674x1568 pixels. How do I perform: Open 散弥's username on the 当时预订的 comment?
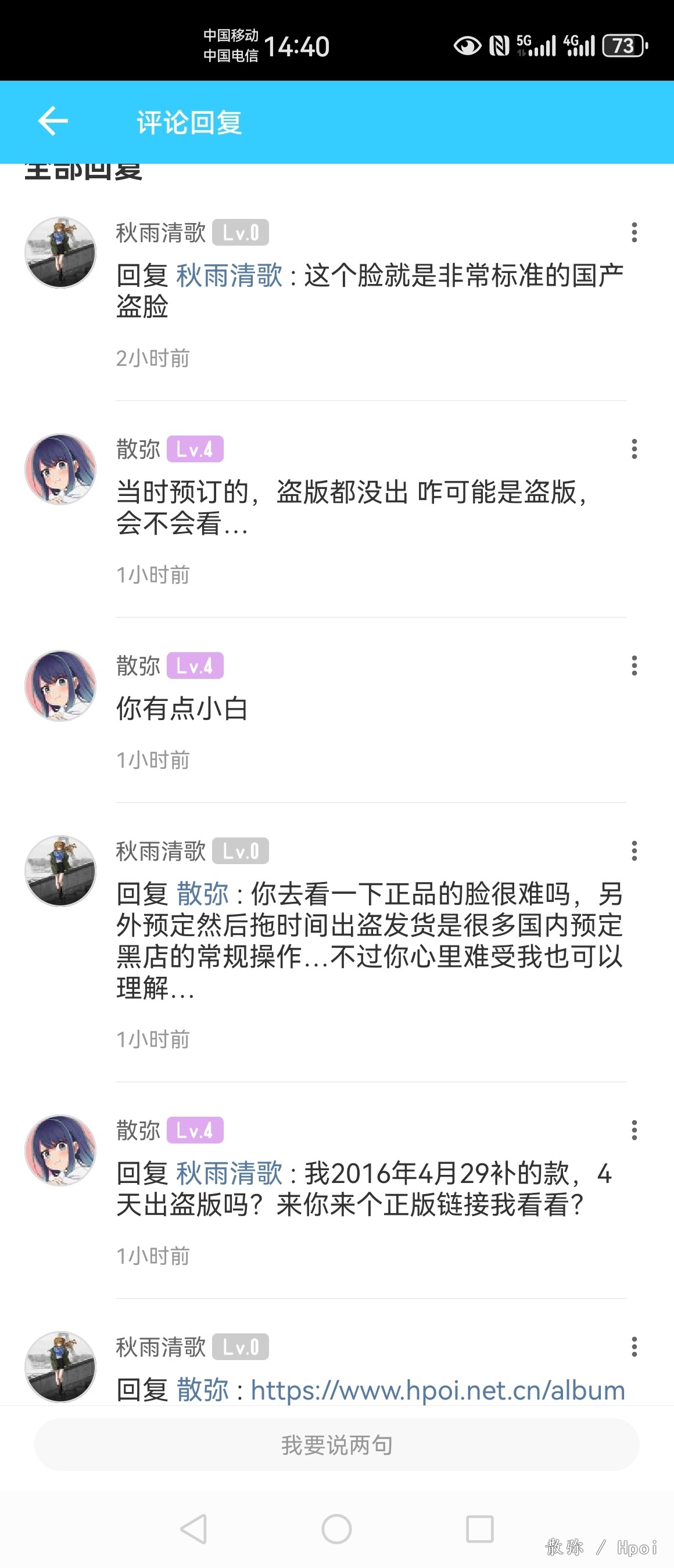[138, 449]
